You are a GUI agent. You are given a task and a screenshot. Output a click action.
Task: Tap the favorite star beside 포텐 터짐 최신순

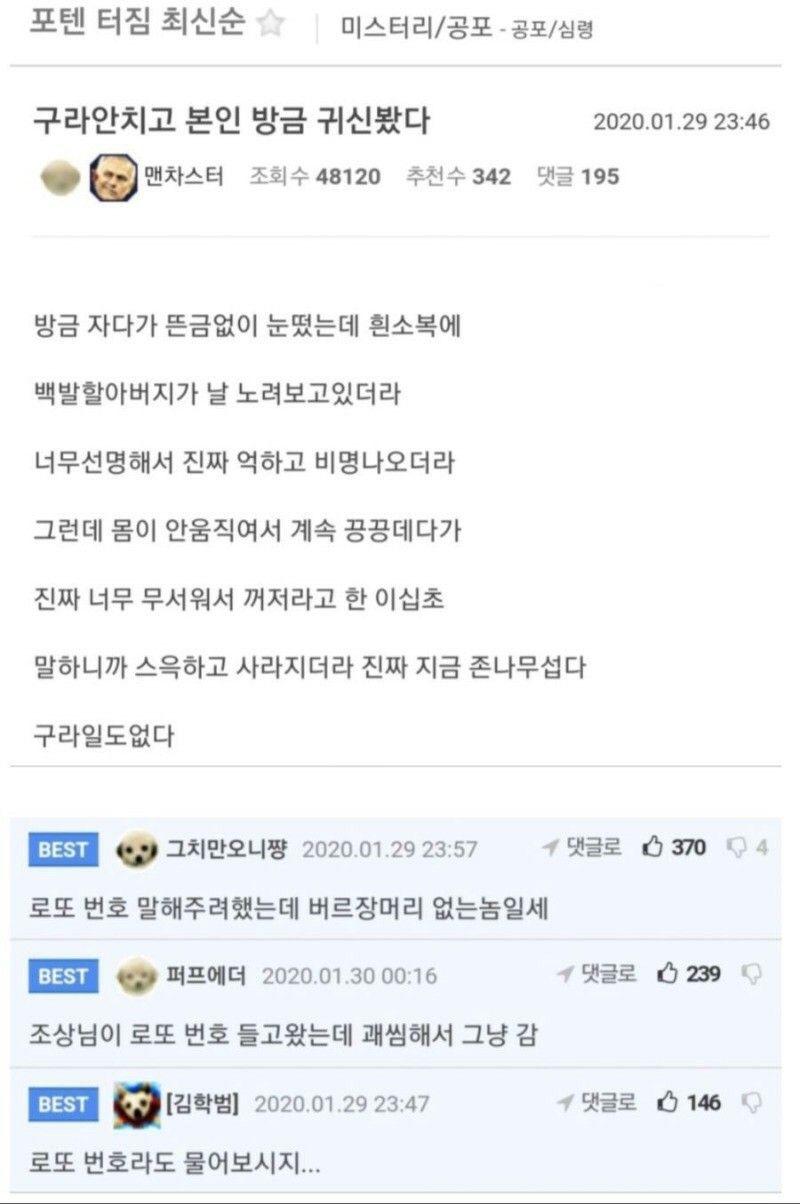click(271, 24)
